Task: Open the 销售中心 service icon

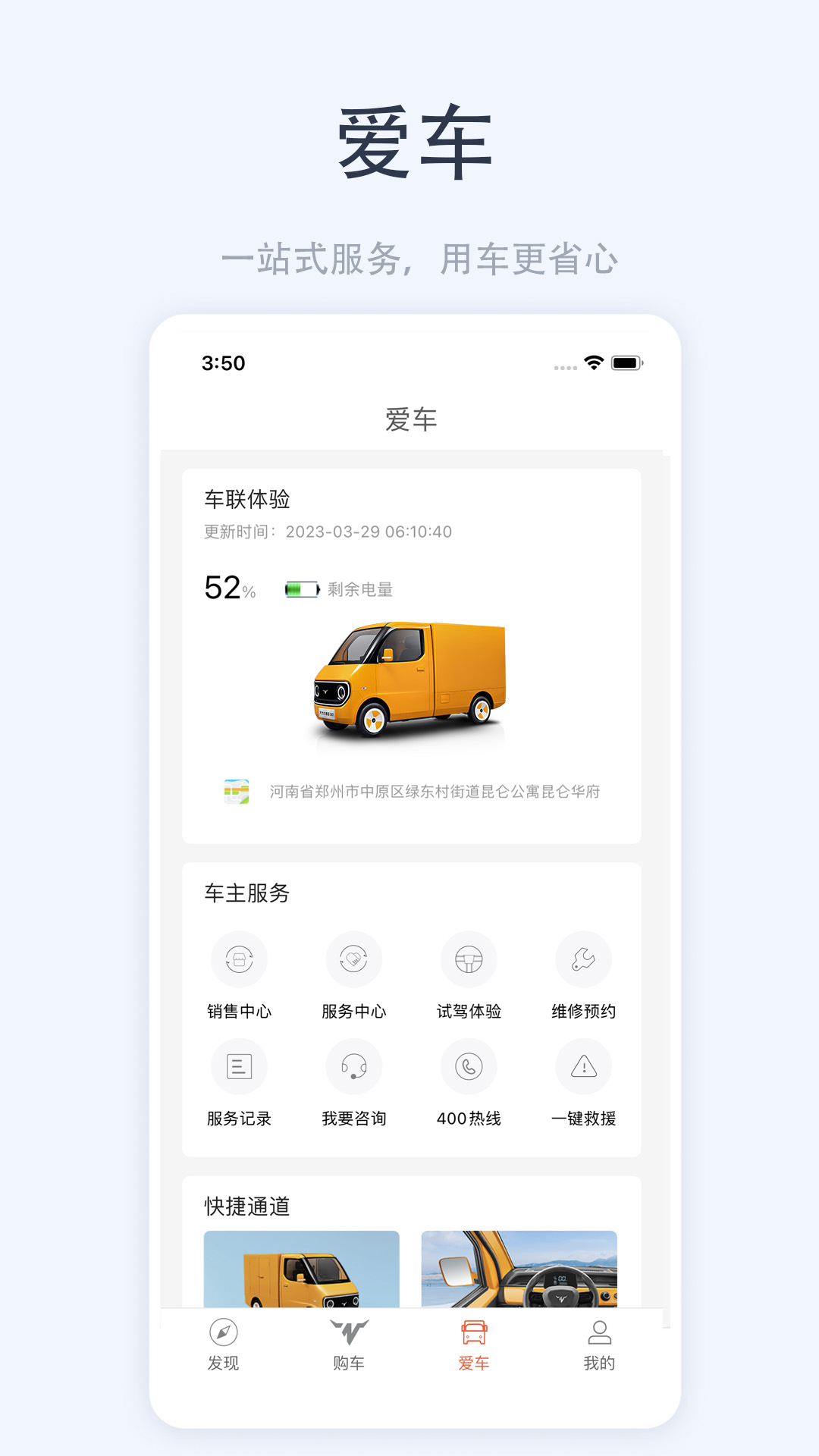Action: click(239, 959)
